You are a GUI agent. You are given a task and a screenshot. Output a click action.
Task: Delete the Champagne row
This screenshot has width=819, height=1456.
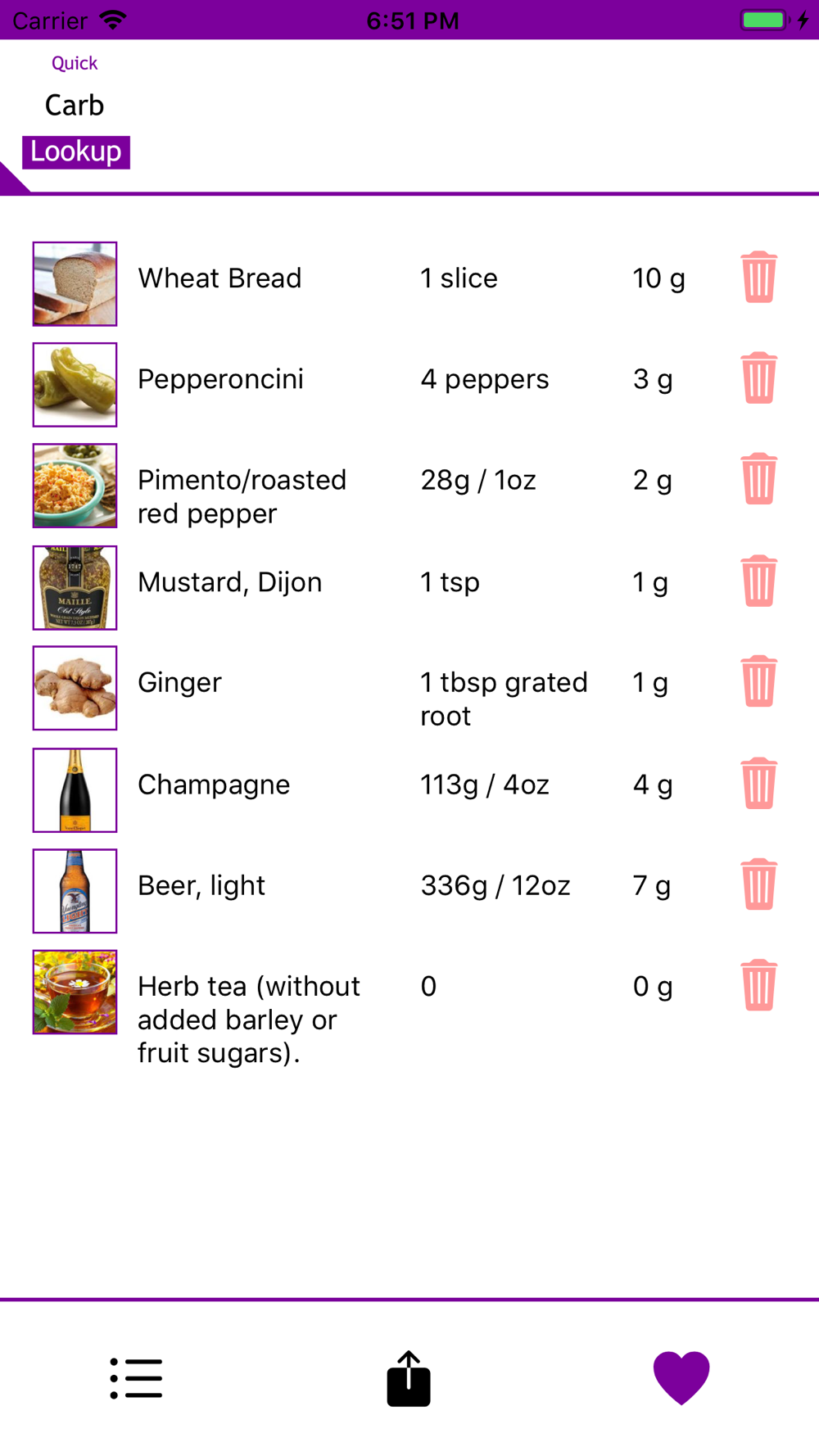758,783
